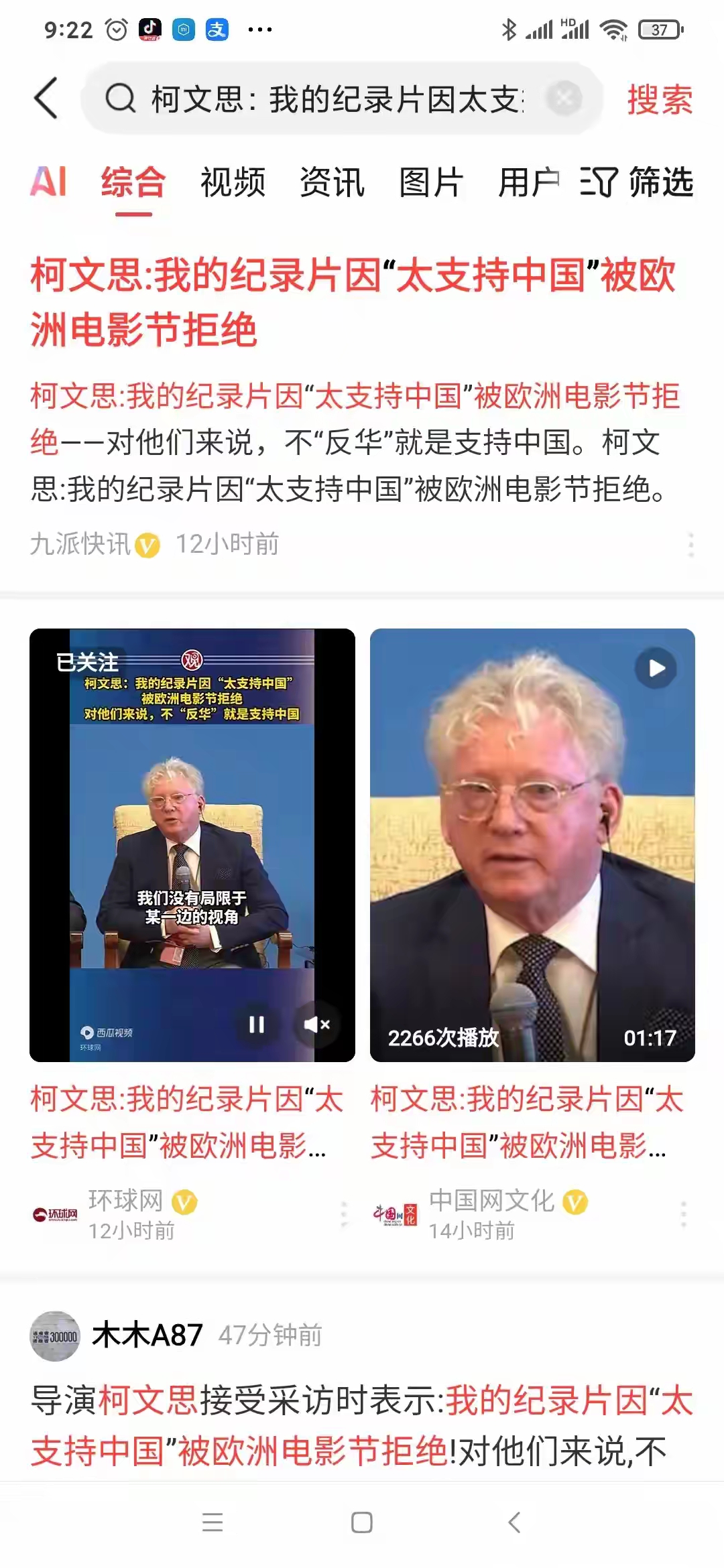Pause the playing 环球网 video
The image size is (724, 1568).
tap(256, 1025)
